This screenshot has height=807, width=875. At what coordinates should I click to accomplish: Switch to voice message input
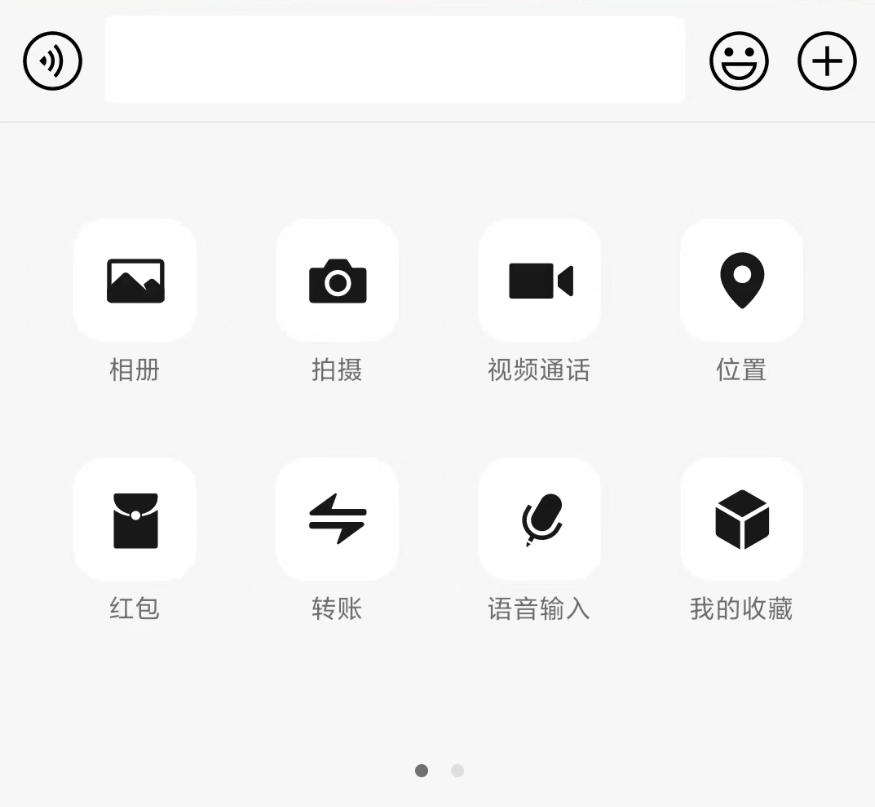click(52, 61)
